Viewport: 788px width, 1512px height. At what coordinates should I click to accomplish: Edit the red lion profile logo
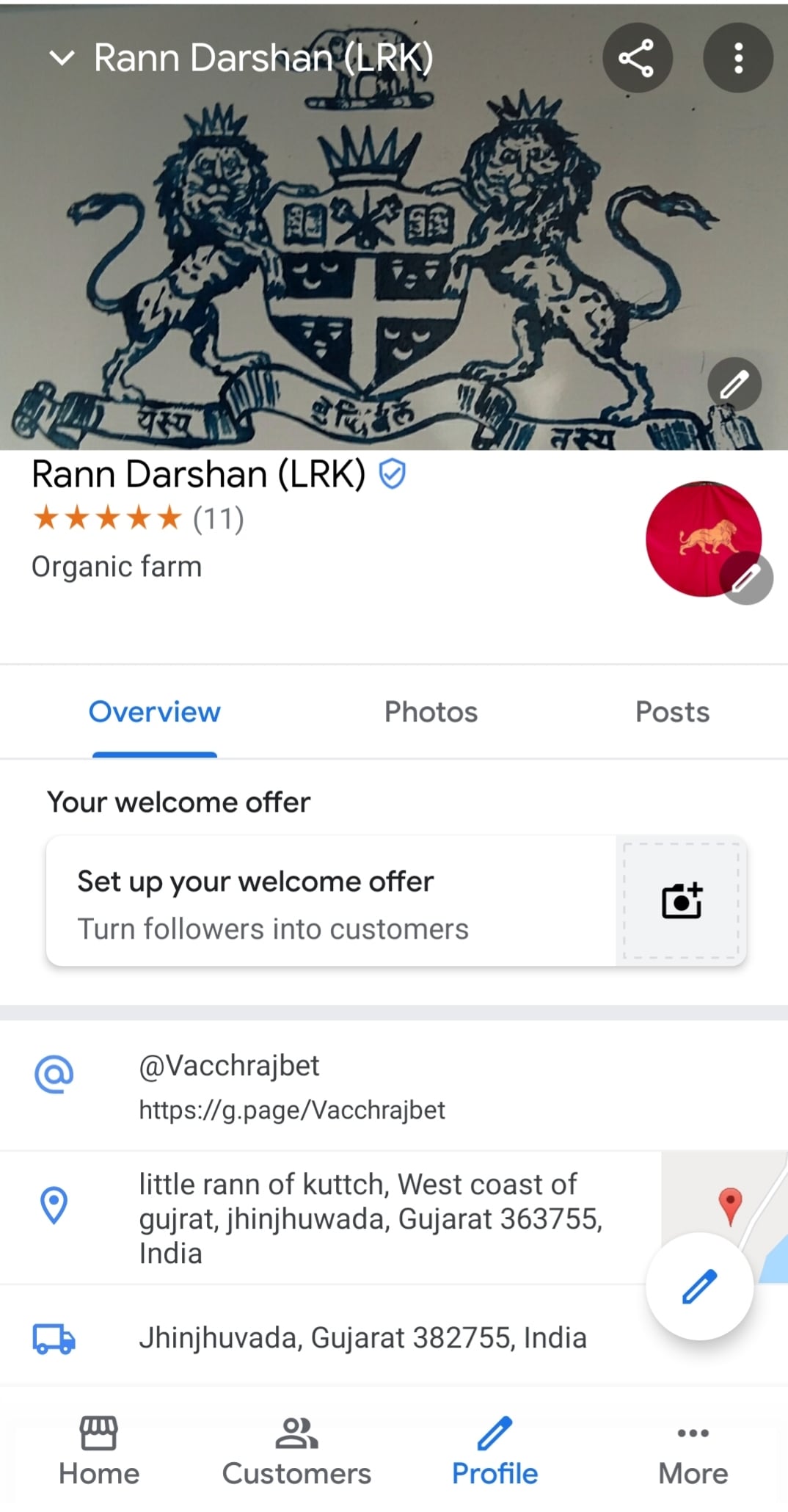pyautogui.click(x=746, y=578)
